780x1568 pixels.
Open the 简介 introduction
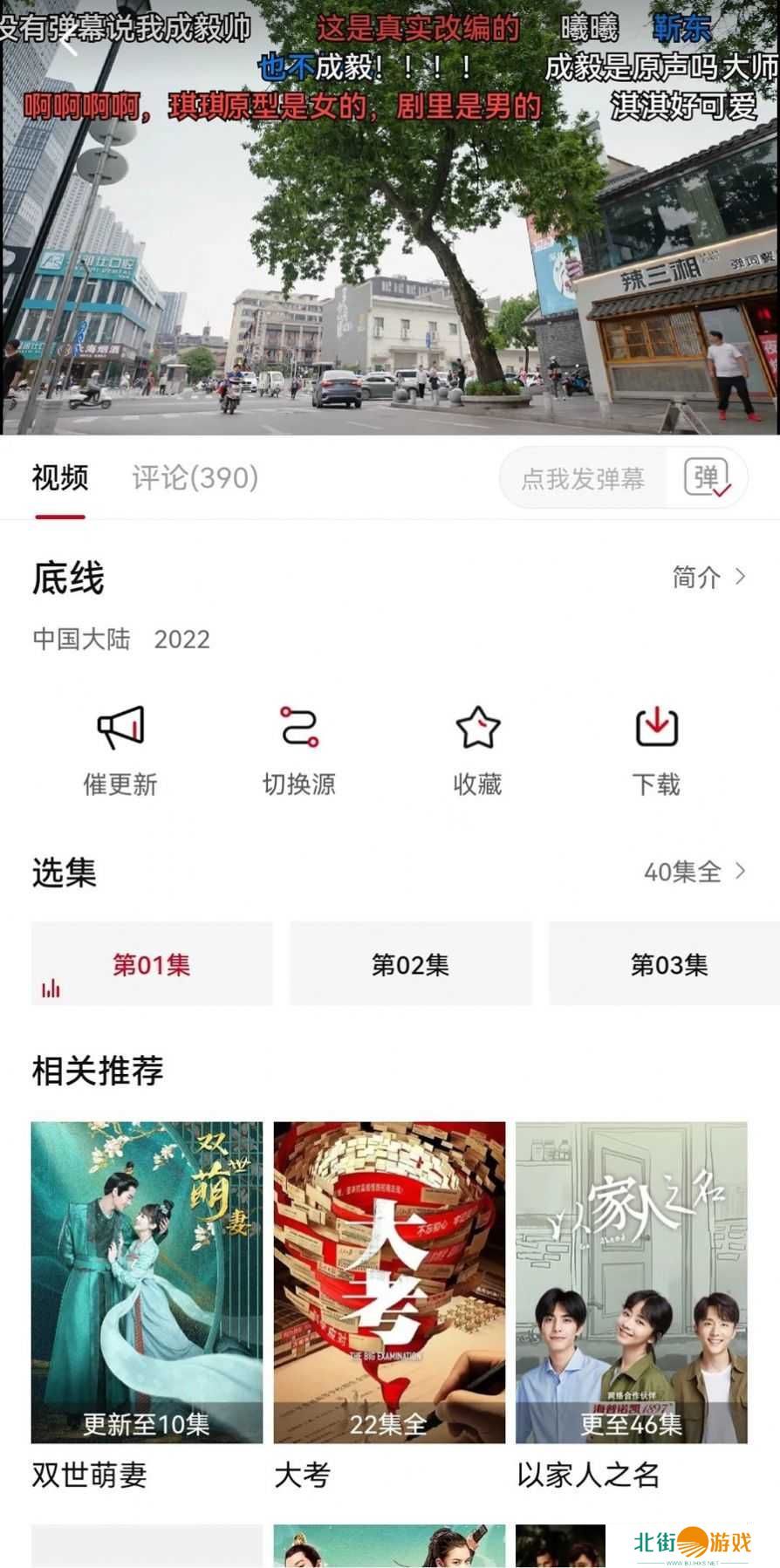coord(708,577)
